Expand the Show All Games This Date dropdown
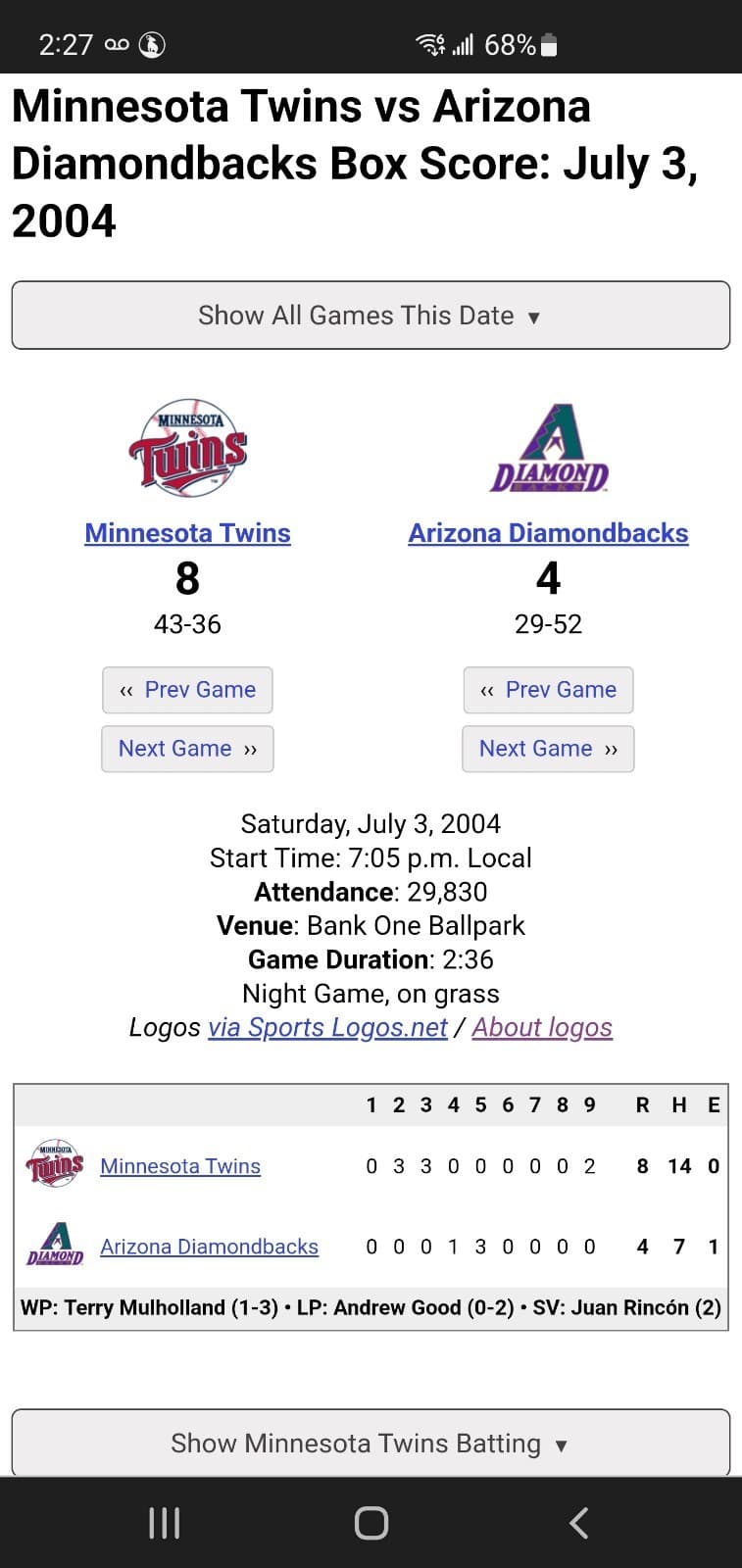742x1568 pixels. [x=371, y=315]
